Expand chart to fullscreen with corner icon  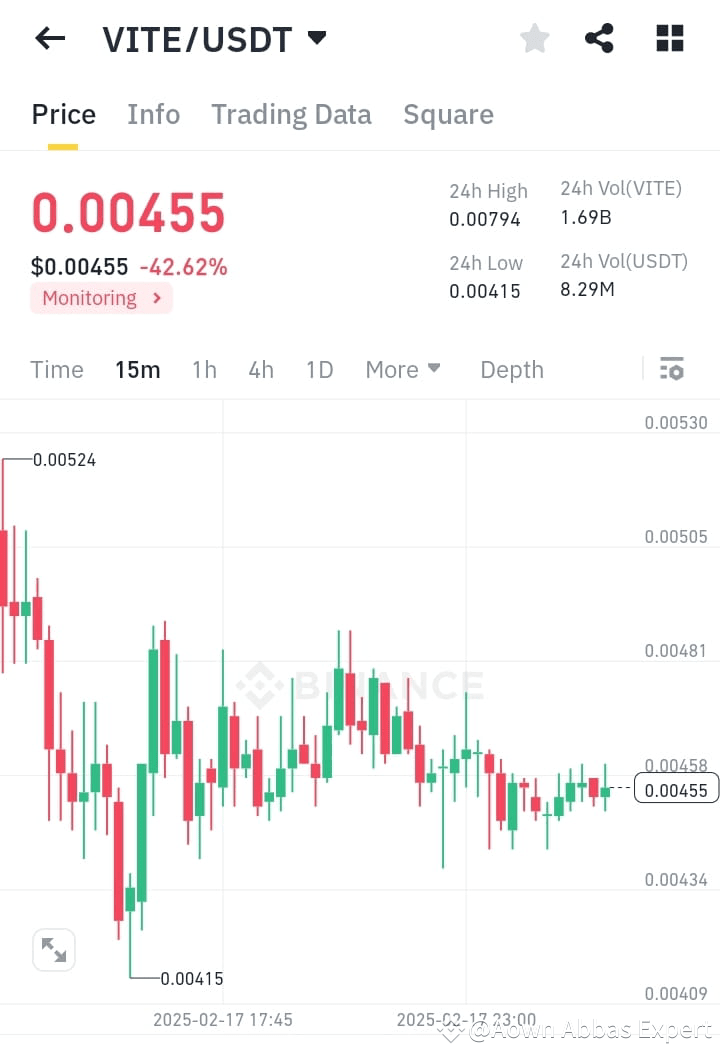pyautogui.click(x=53, y=950)
